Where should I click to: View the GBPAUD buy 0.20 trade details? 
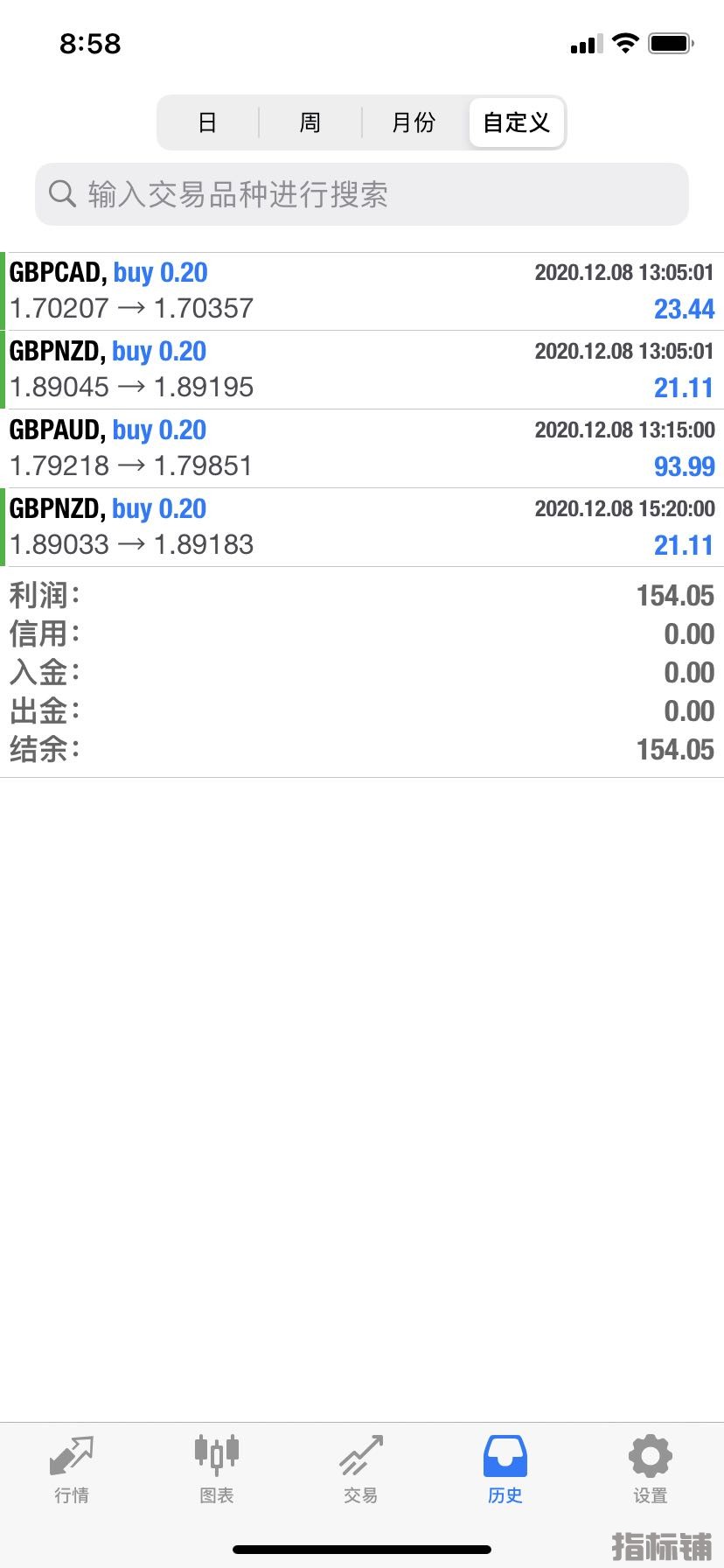[x=362, y=449]
